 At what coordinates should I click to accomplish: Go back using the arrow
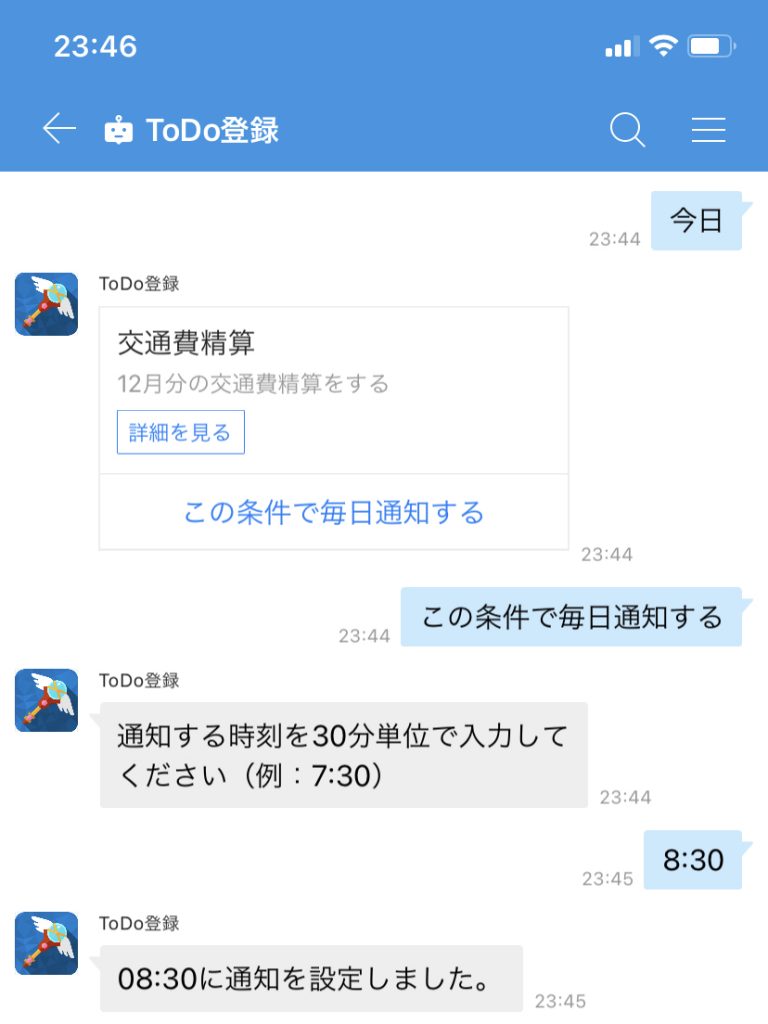pos(59,129)
